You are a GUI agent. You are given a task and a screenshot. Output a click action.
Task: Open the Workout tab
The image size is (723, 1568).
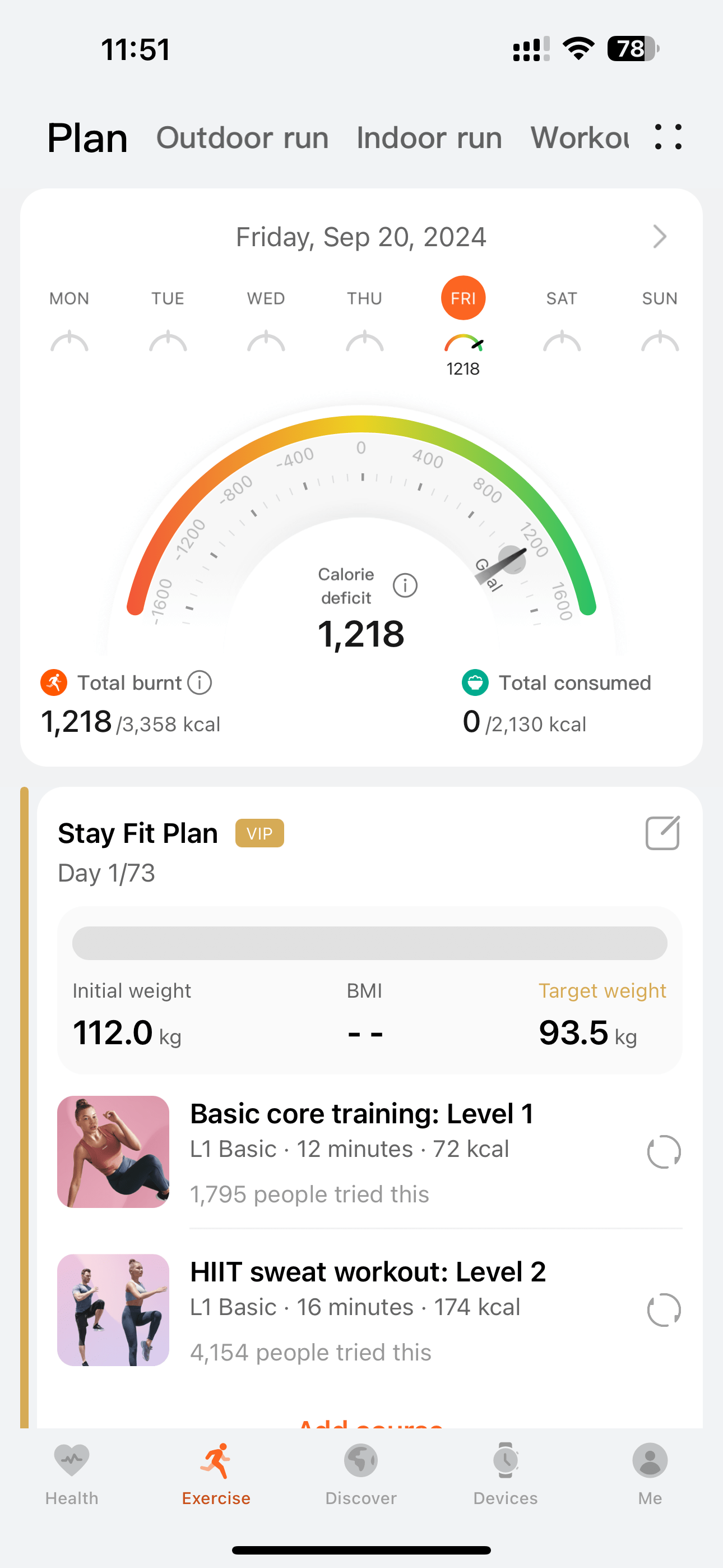[x=580, y=137]
